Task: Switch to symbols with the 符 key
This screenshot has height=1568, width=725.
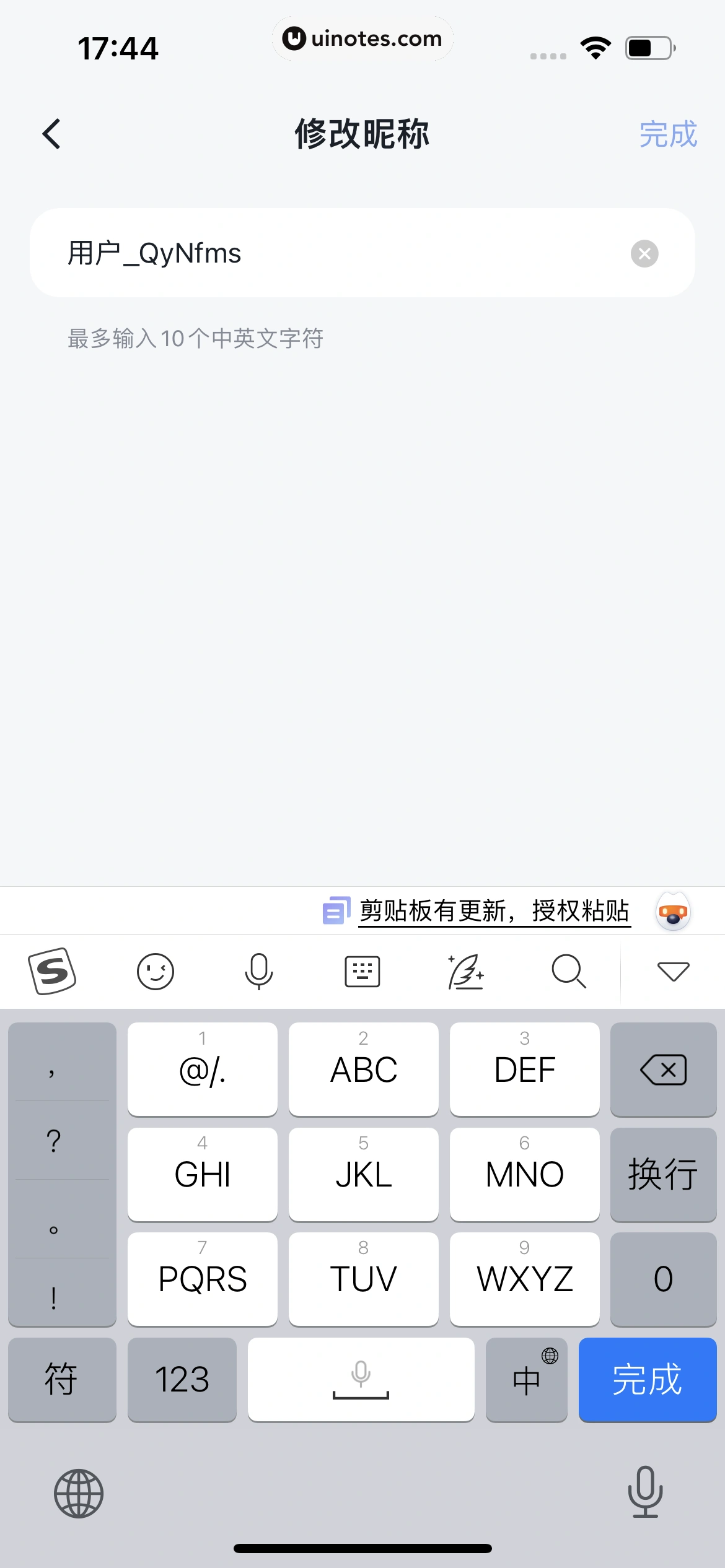Action: (62, 1380)
